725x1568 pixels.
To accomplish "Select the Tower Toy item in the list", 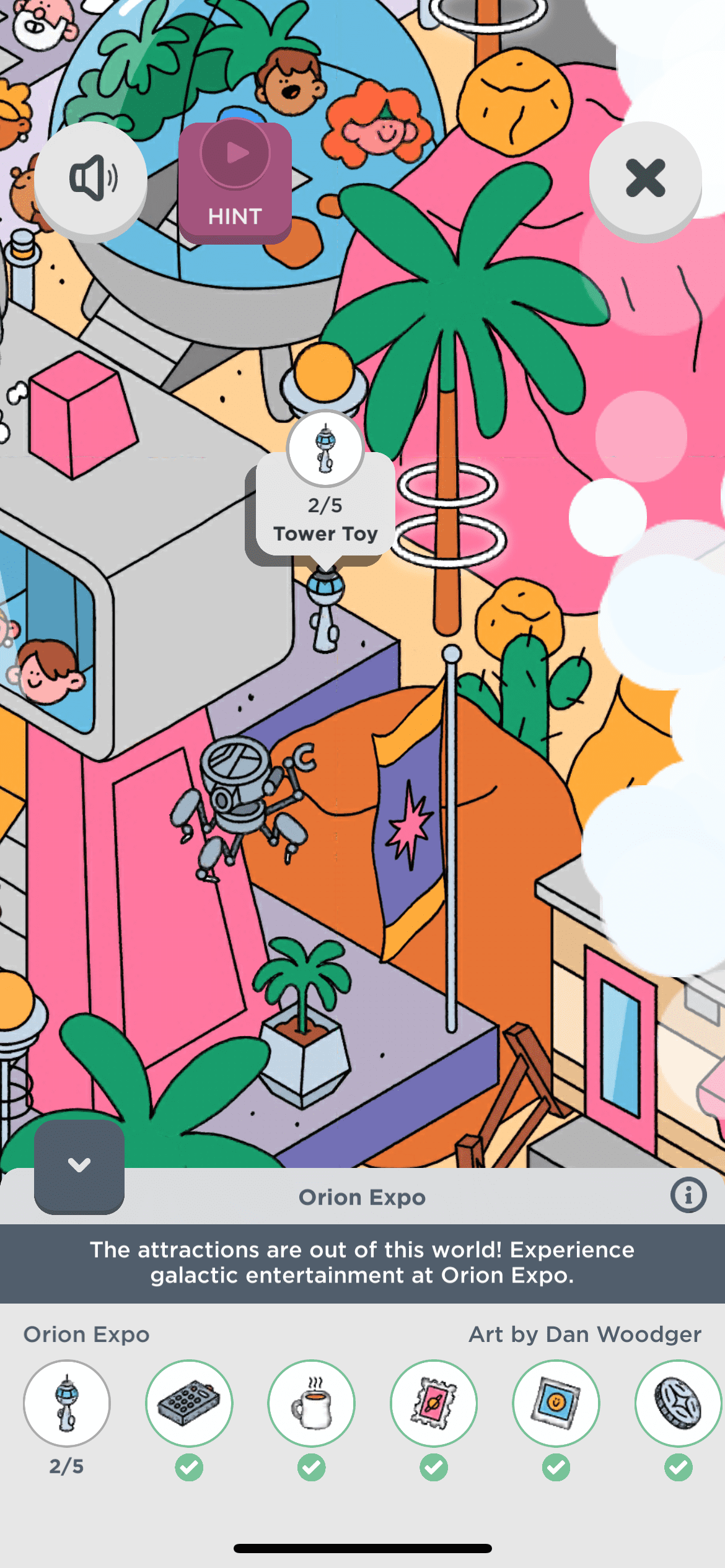I will (67, 1404).
